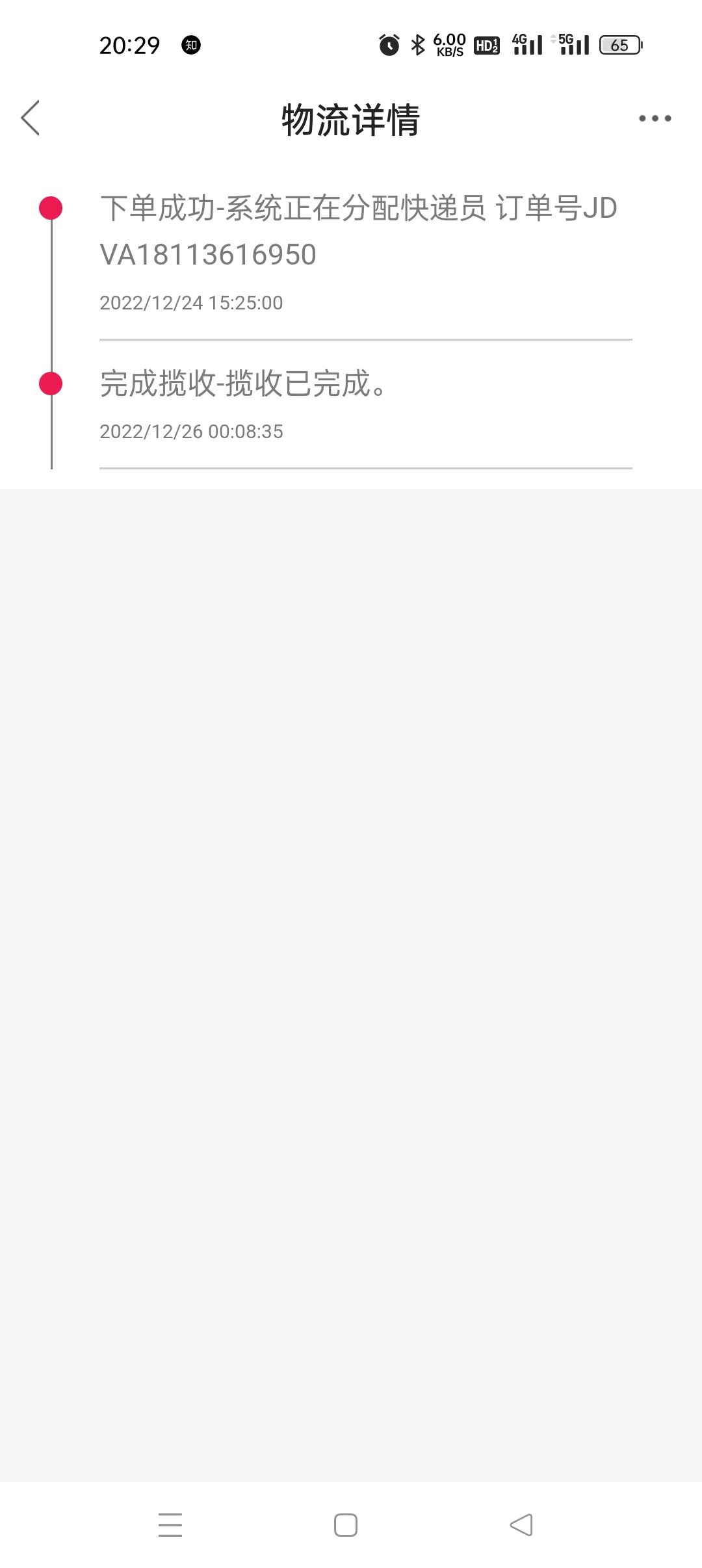Go back from the 物流详情 page
The image size is (702, 1568).
(x=30, y=118)
